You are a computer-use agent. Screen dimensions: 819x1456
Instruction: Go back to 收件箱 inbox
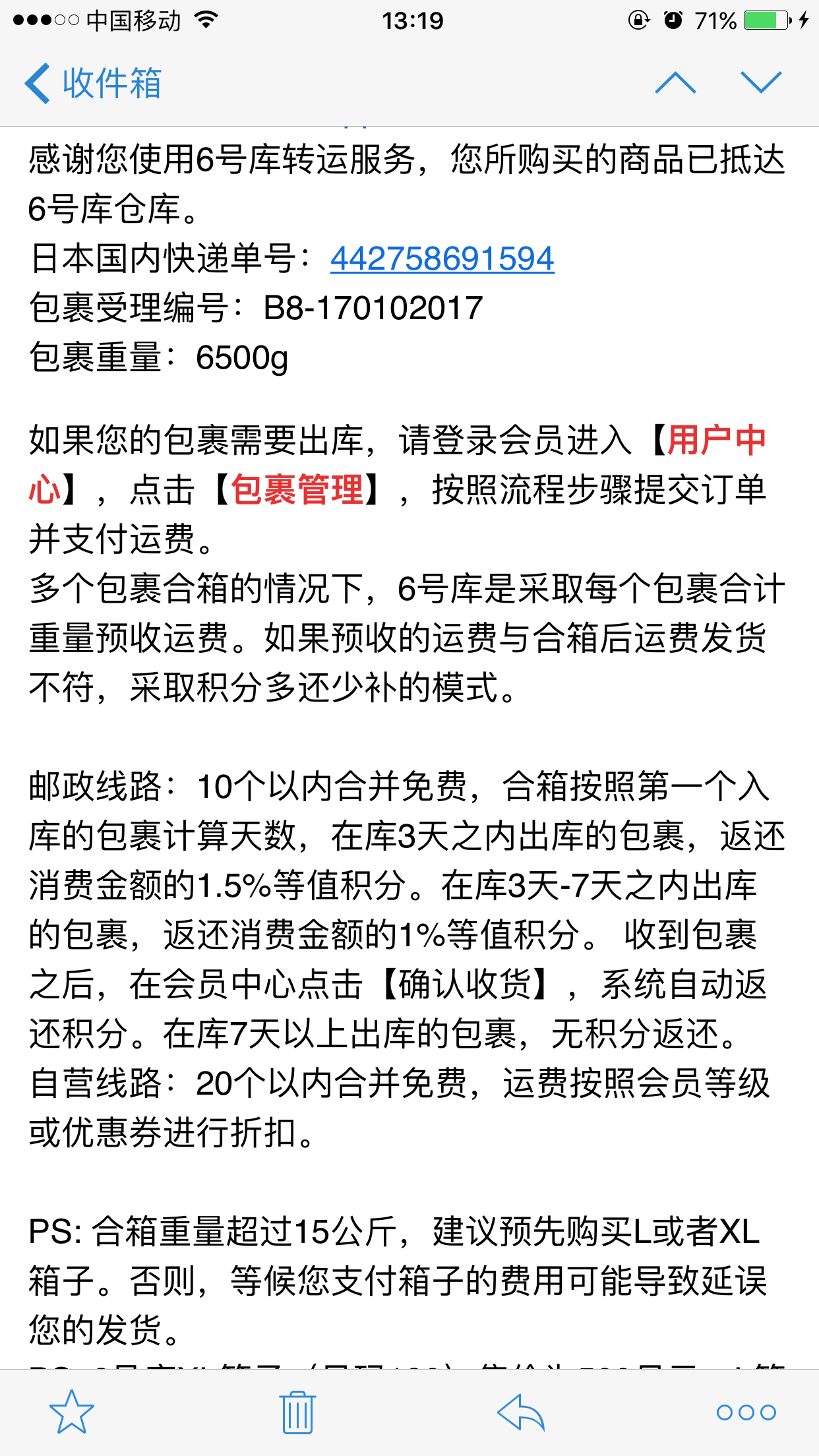(93, 83)
